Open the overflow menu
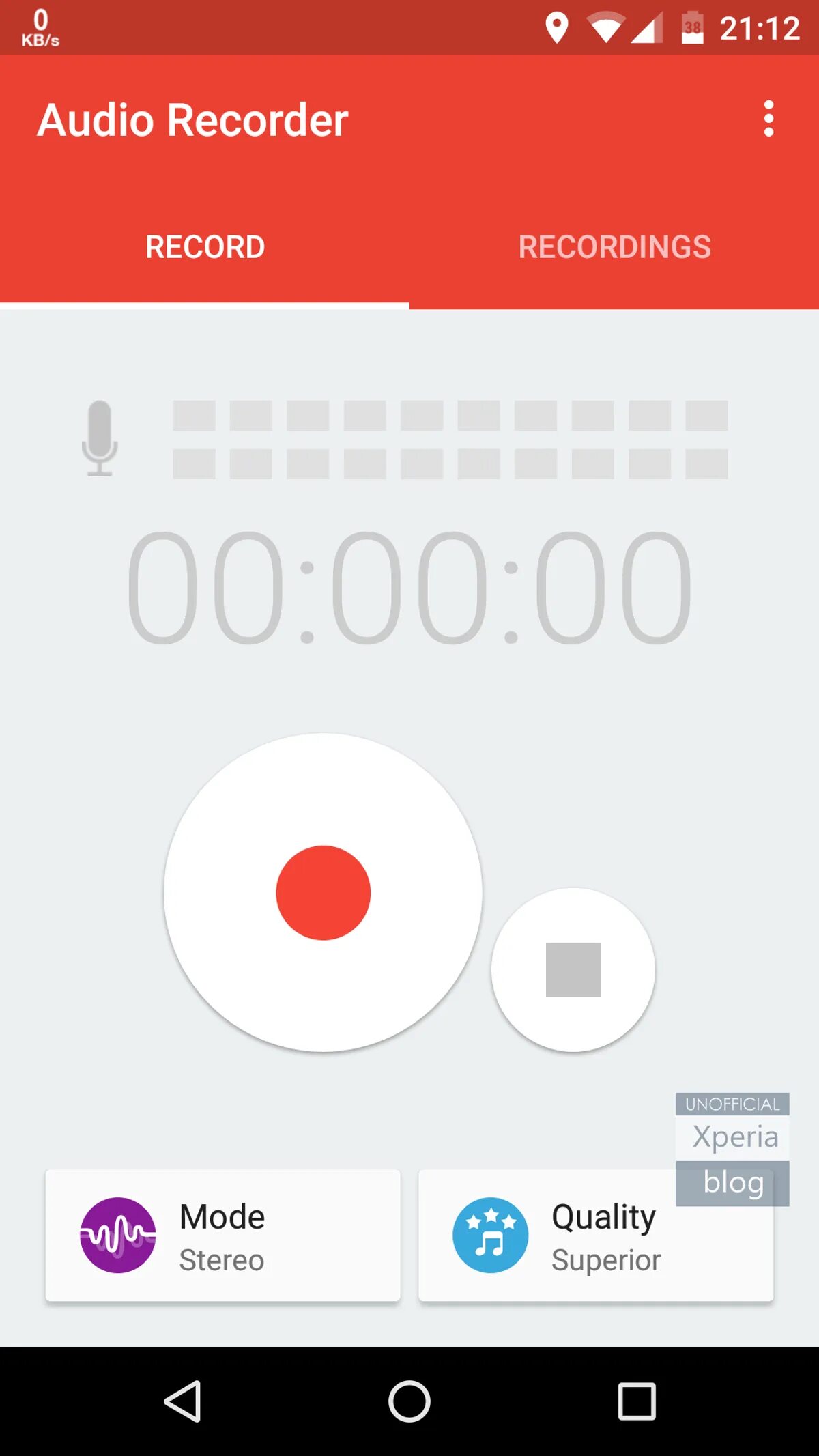 point(768,119)
